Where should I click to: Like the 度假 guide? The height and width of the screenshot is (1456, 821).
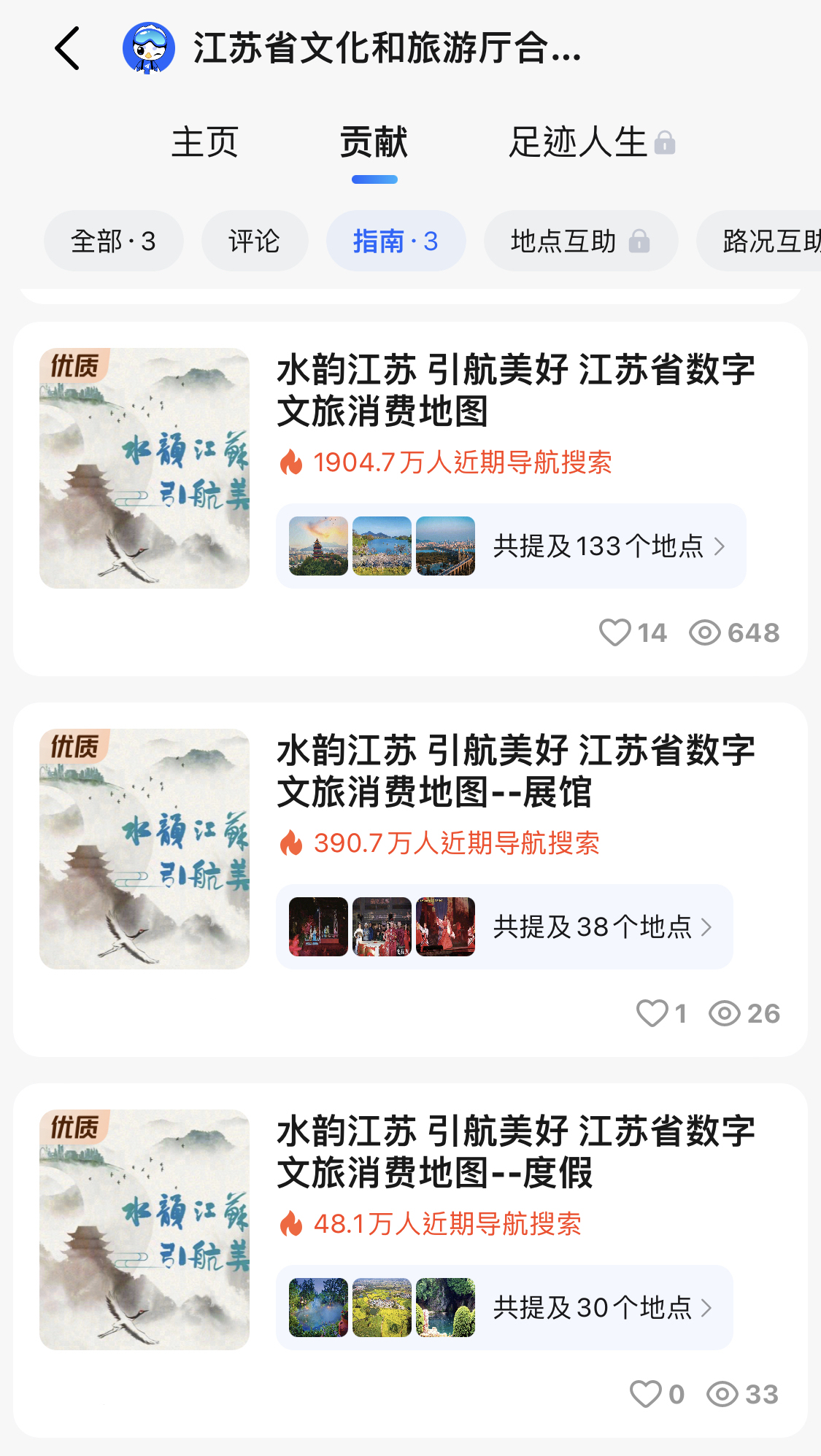(x=646, y=1394)
